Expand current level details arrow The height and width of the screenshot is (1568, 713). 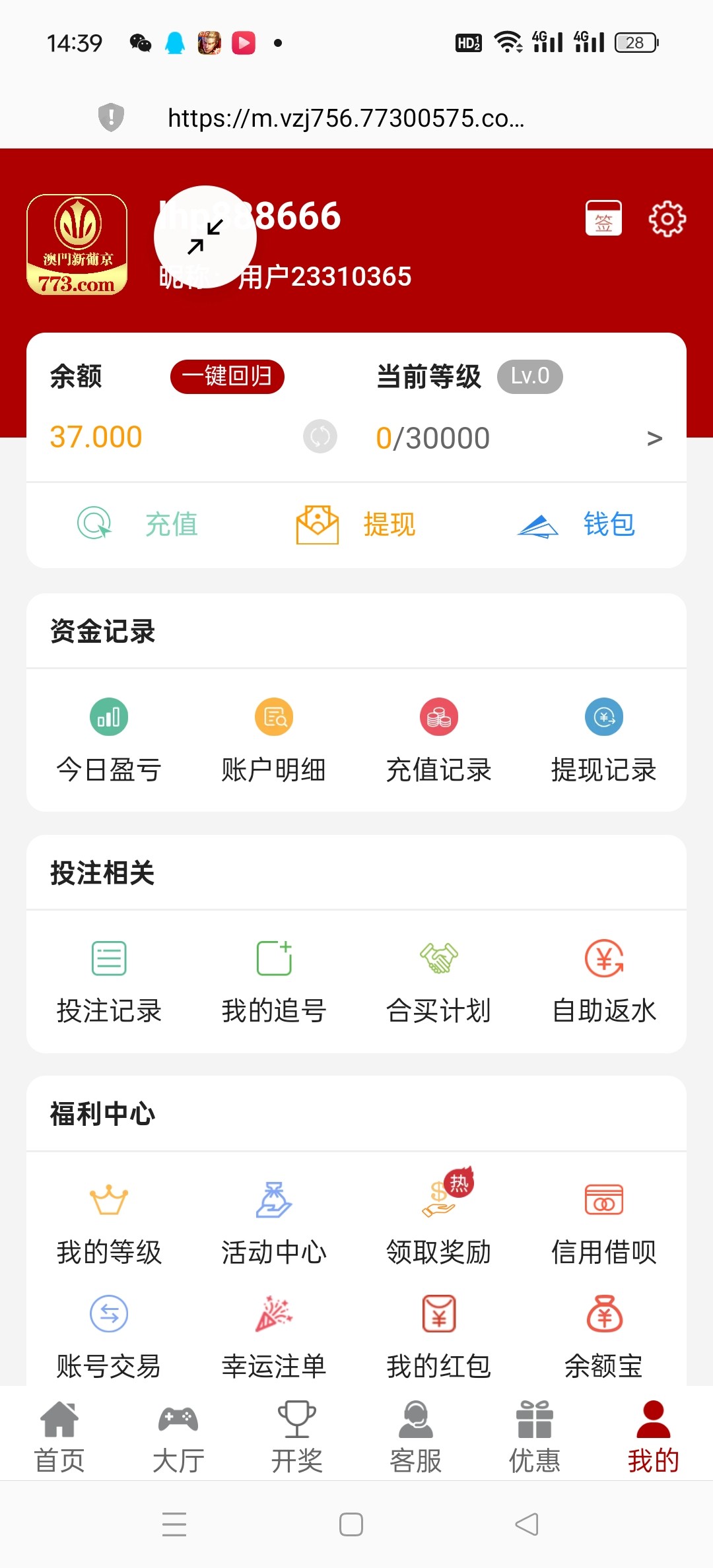[654, 438]
